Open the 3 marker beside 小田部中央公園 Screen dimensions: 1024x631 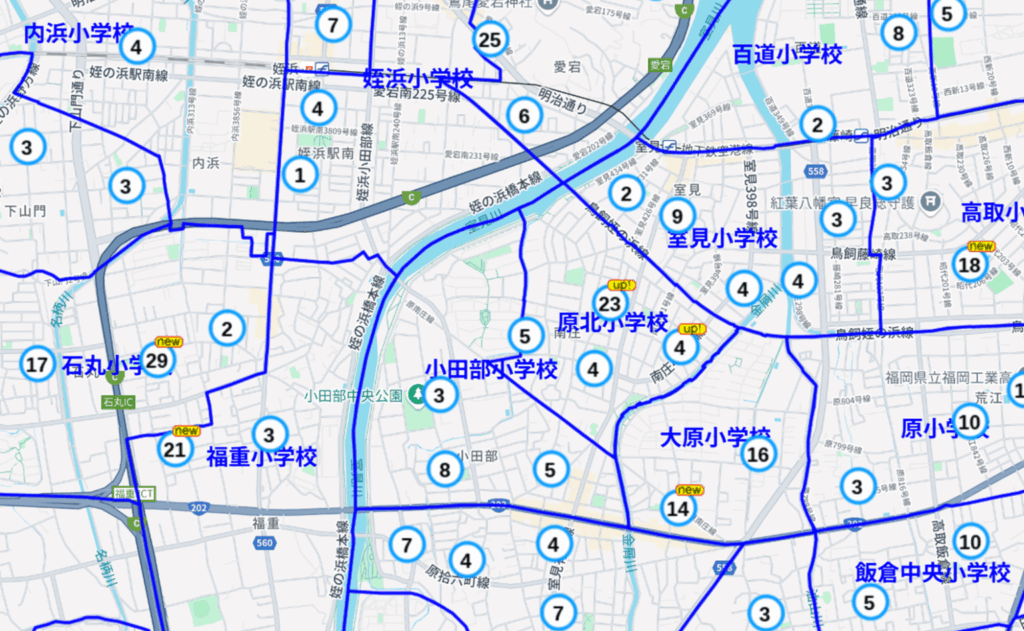(x=440, y=395)
